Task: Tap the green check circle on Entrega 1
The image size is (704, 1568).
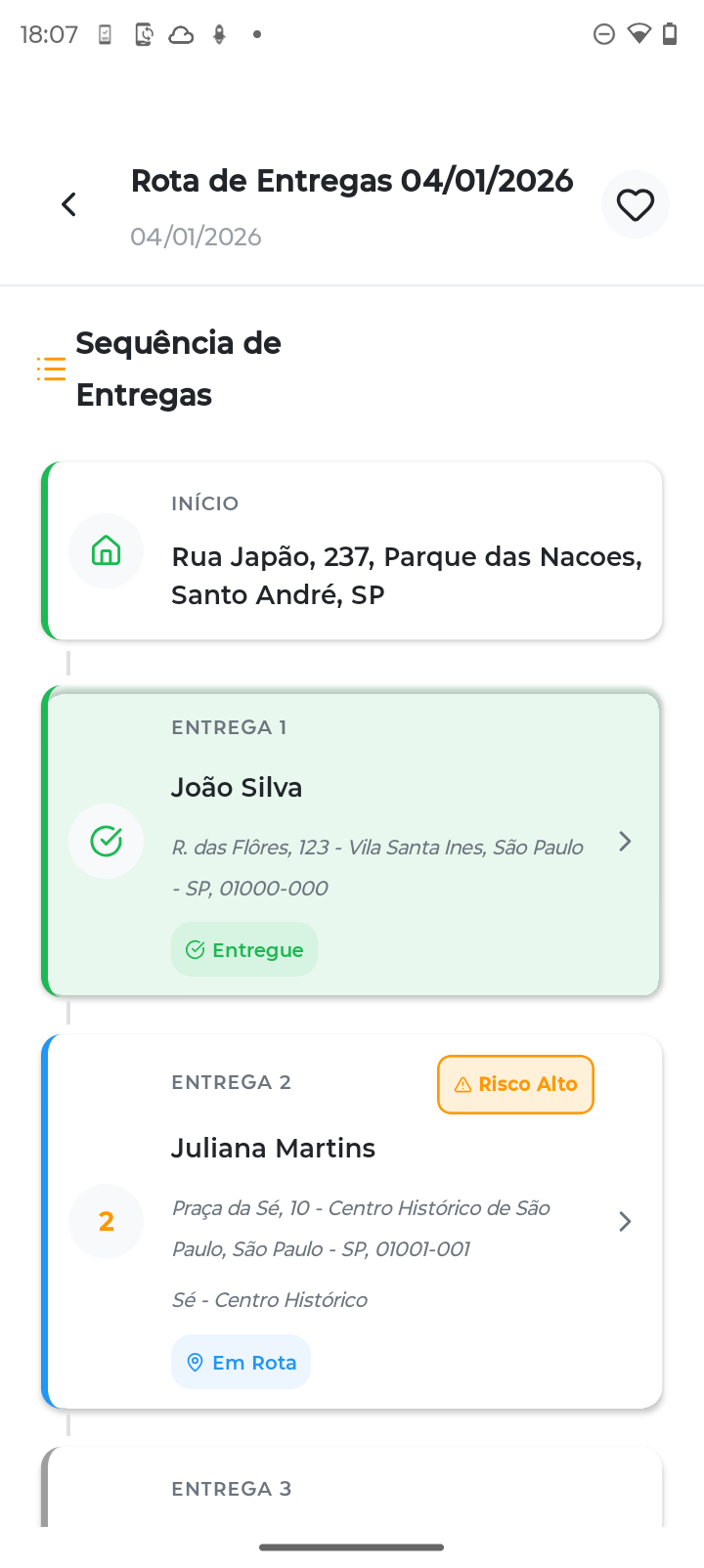Action: click(106, 841)
